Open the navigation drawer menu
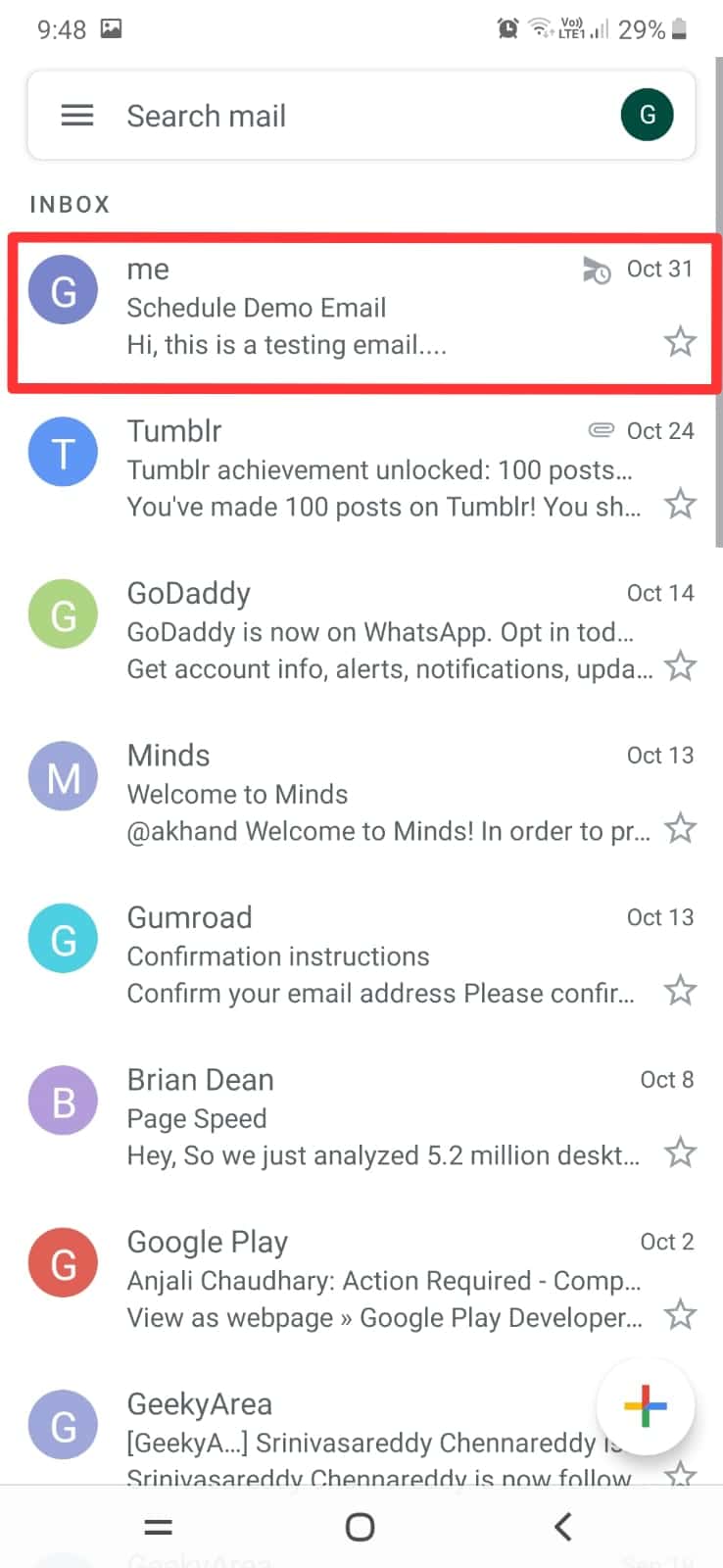Image resolution: width=723 pixels, height=1568 pixels. 76,115
